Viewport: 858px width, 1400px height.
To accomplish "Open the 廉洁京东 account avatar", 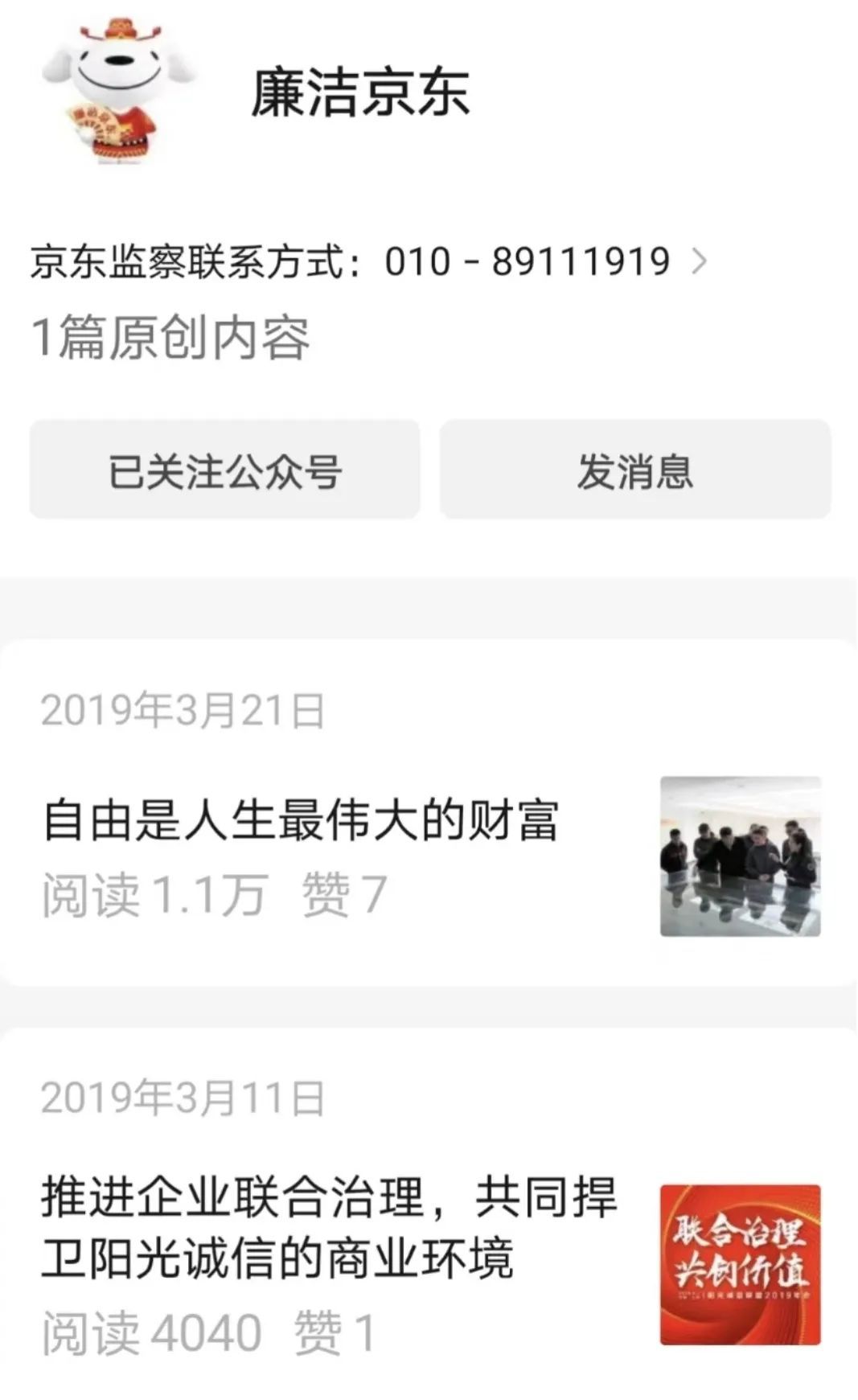I will pyautogui.click(x=117, y=90).
